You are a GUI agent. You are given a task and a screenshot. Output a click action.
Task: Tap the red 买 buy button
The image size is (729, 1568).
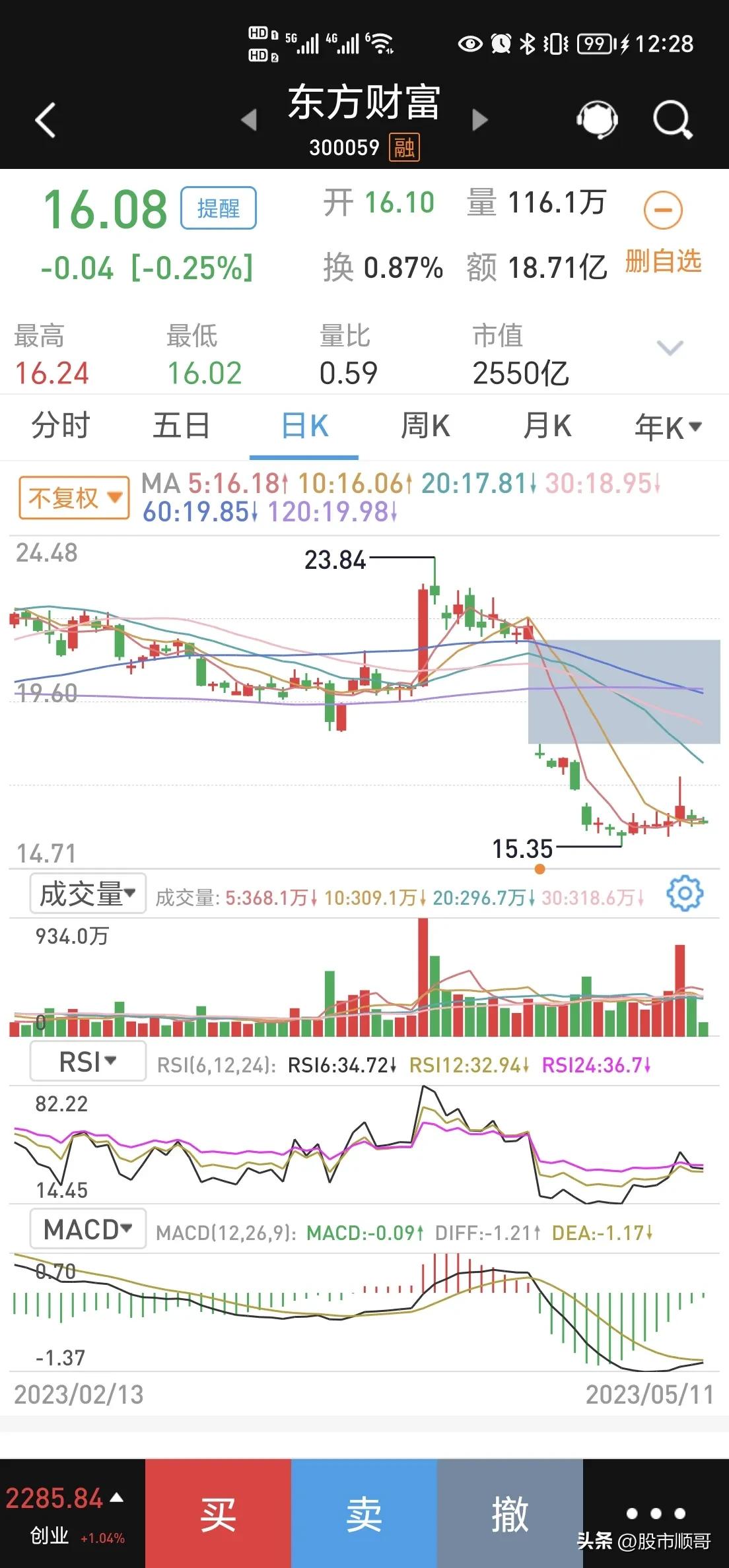point(219,1515)
